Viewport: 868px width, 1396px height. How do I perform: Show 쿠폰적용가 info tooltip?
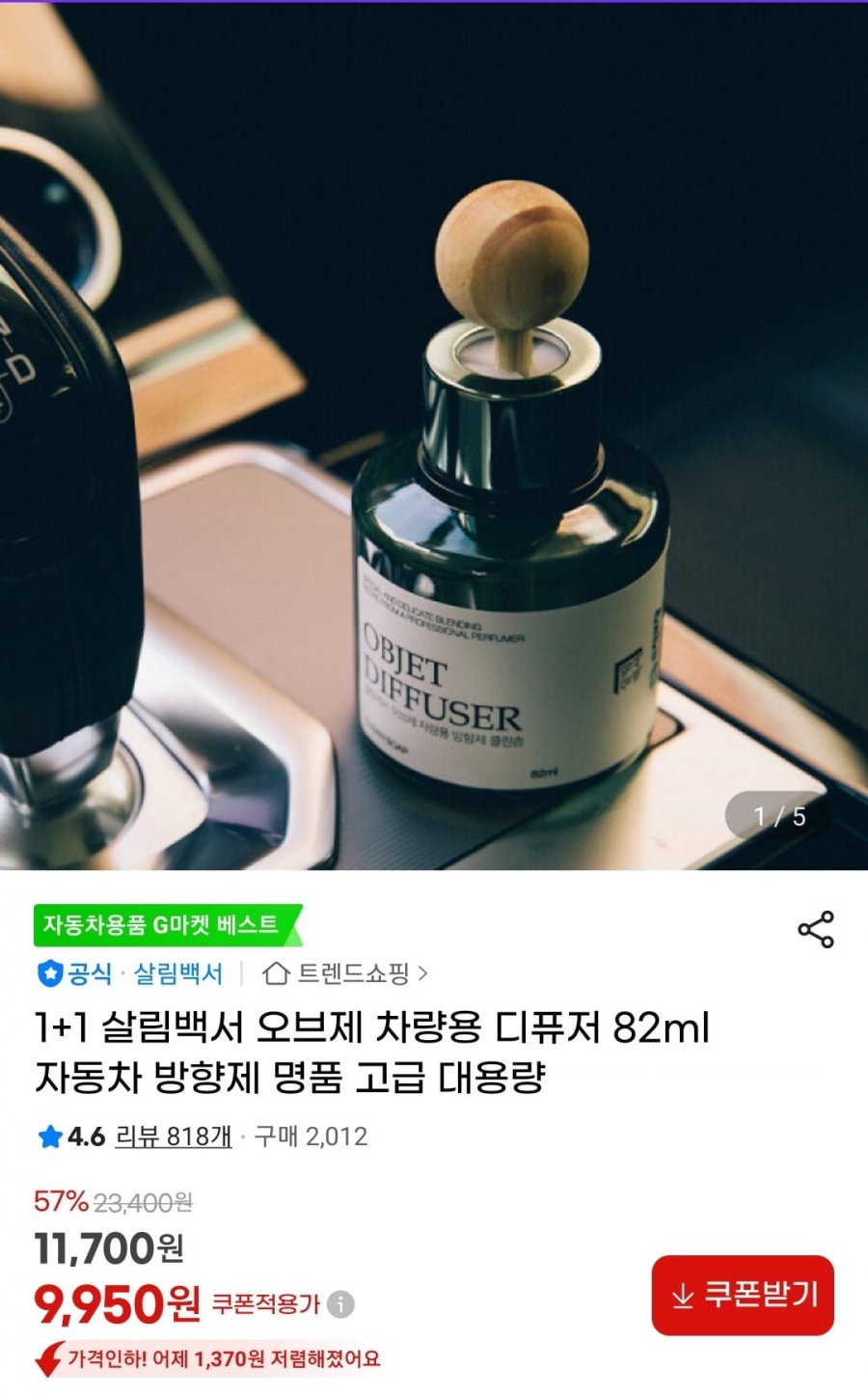pyautogui.click(x=340, y=1304)
